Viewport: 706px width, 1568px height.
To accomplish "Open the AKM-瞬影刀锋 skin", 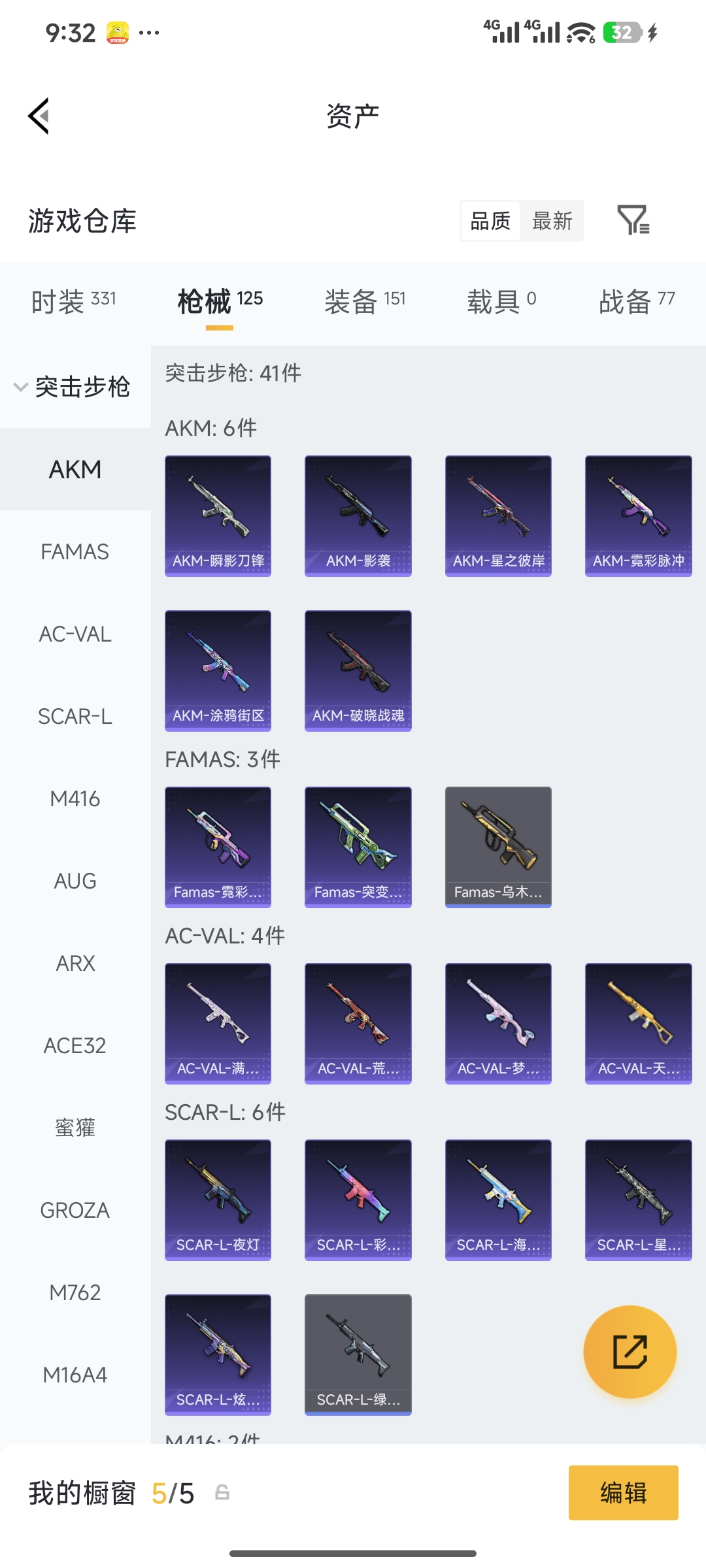I will pos(218,516).
